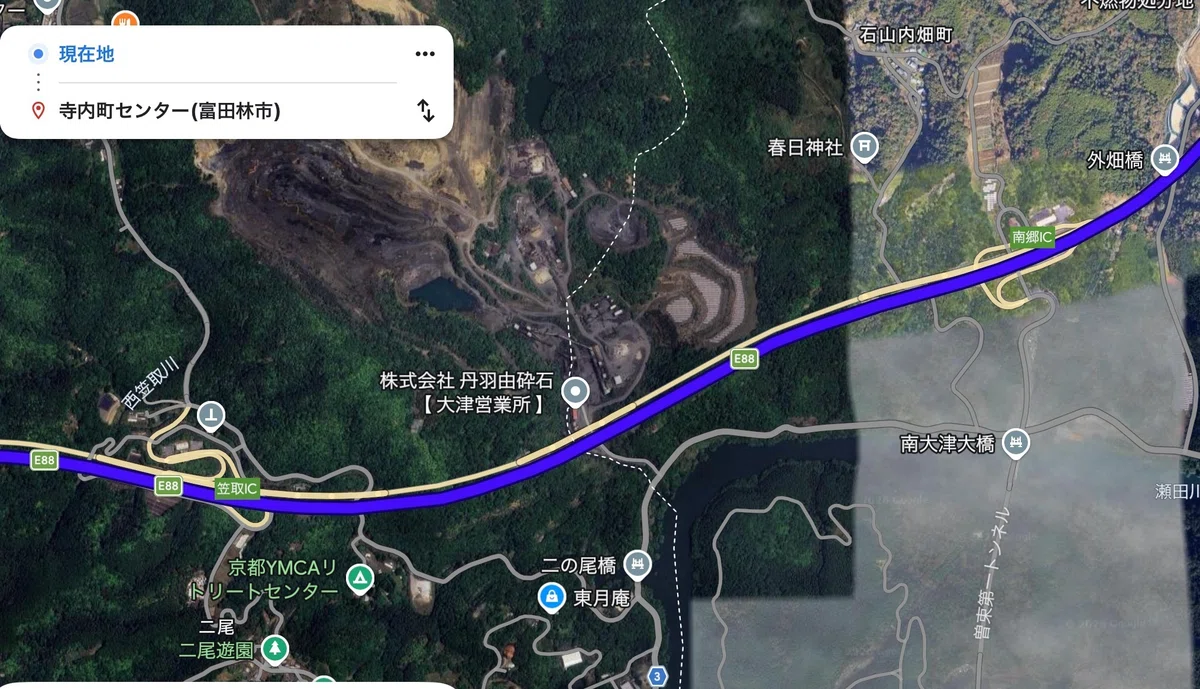Open the 東月庵 lodging marker
Image resolution: width=1200 pixels, height=689 pixels.
coord(550,597)
